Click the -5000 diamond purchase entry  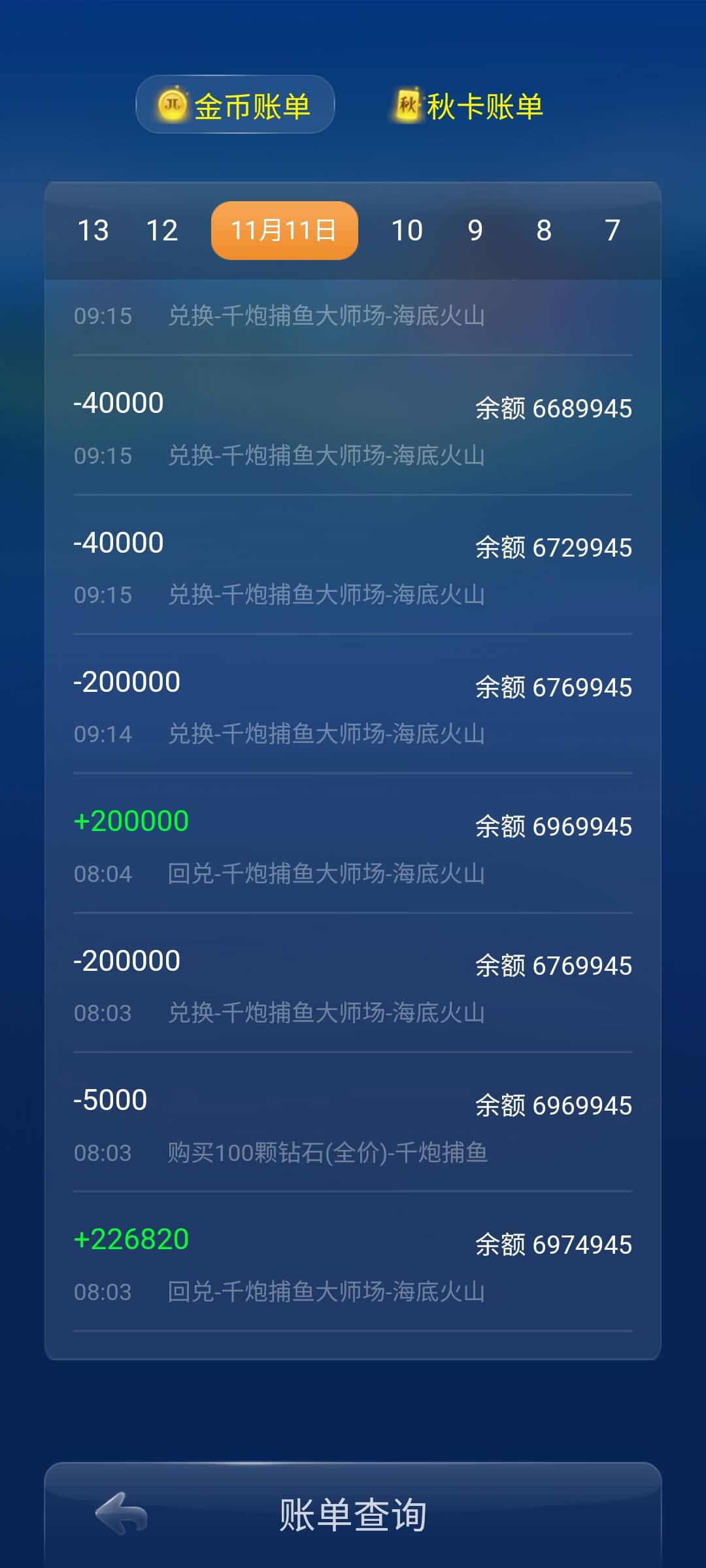(x=109, y=1100)
